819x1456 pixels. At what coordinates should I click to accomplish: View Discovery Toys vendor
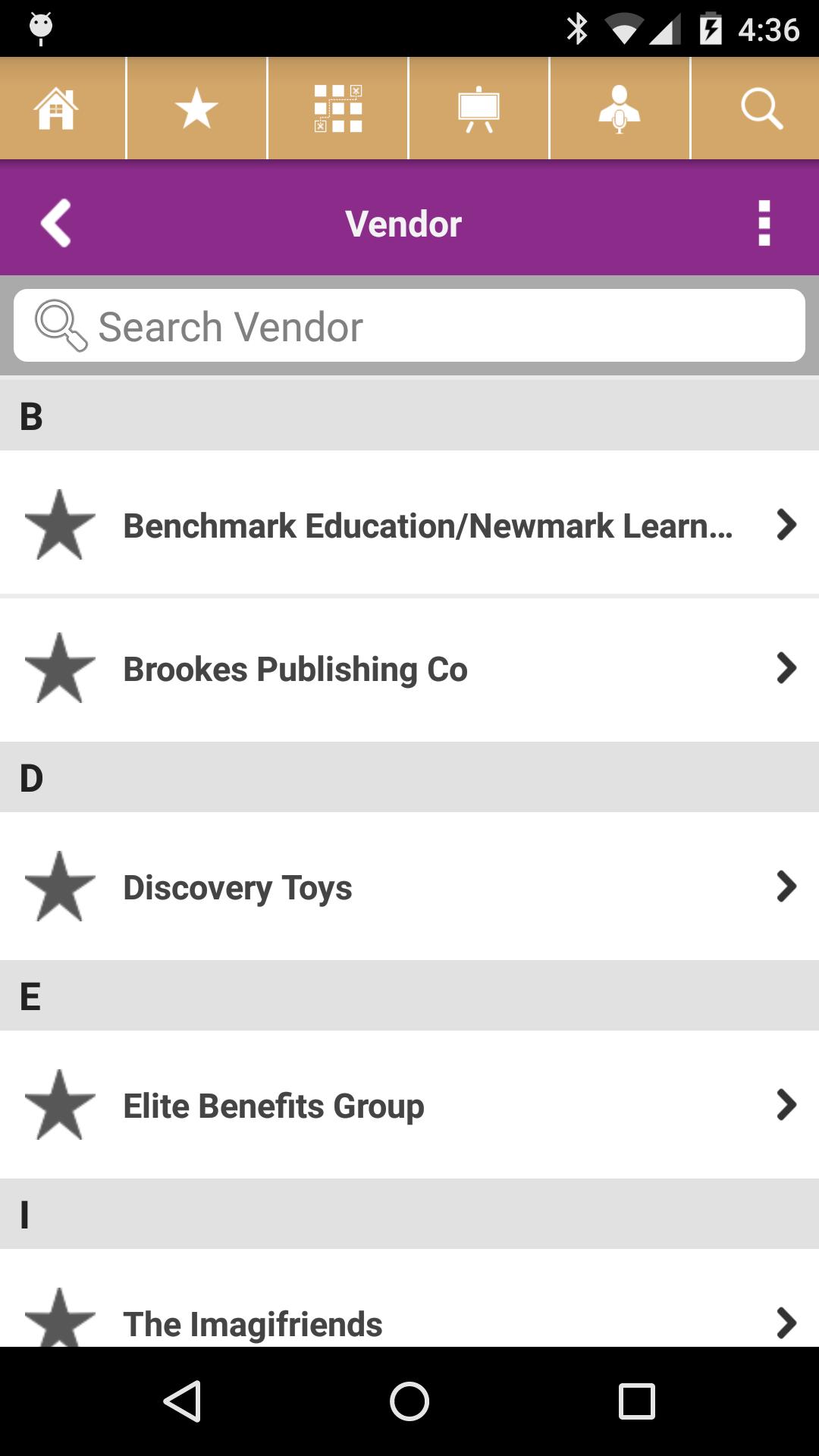coord(409,886)
